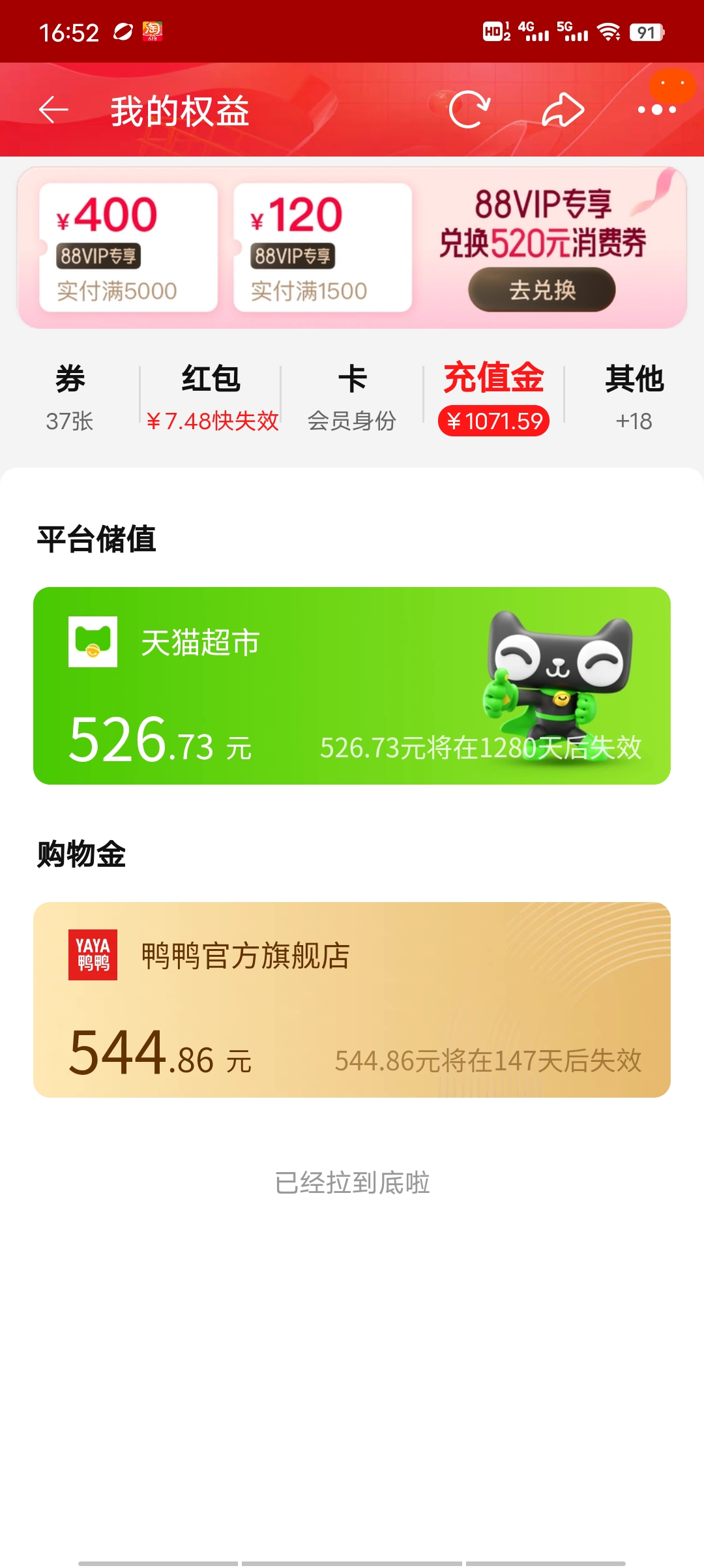
Task: Open the ¥120 88VIP coupon
Action: pos(323,247)
